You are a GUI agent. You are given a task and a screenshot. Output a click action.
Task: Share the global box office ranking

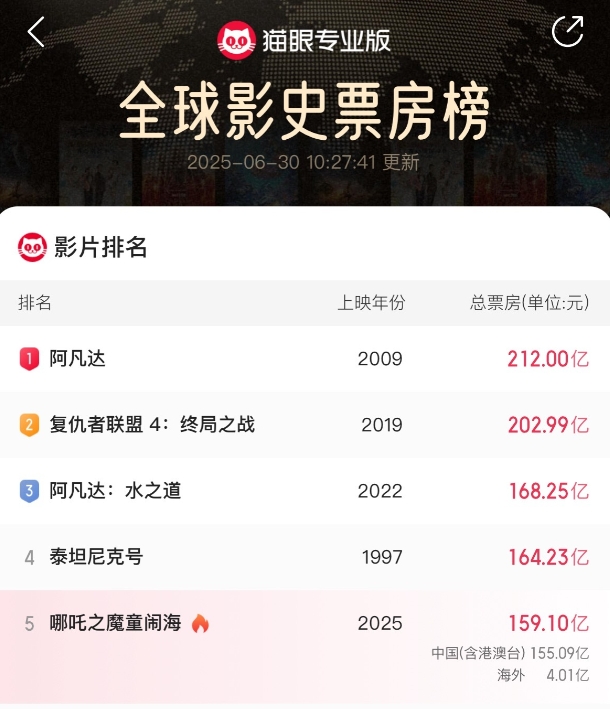click(567, 32)
